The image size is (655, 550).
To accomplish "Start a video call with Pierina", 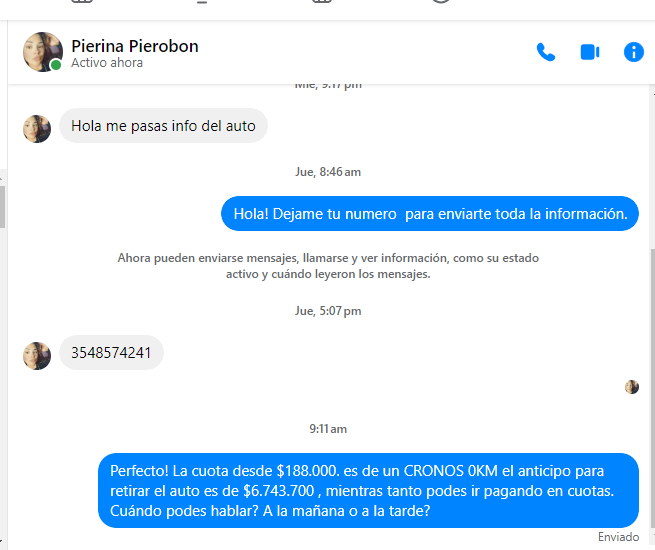I will click(x=589, y=52).
